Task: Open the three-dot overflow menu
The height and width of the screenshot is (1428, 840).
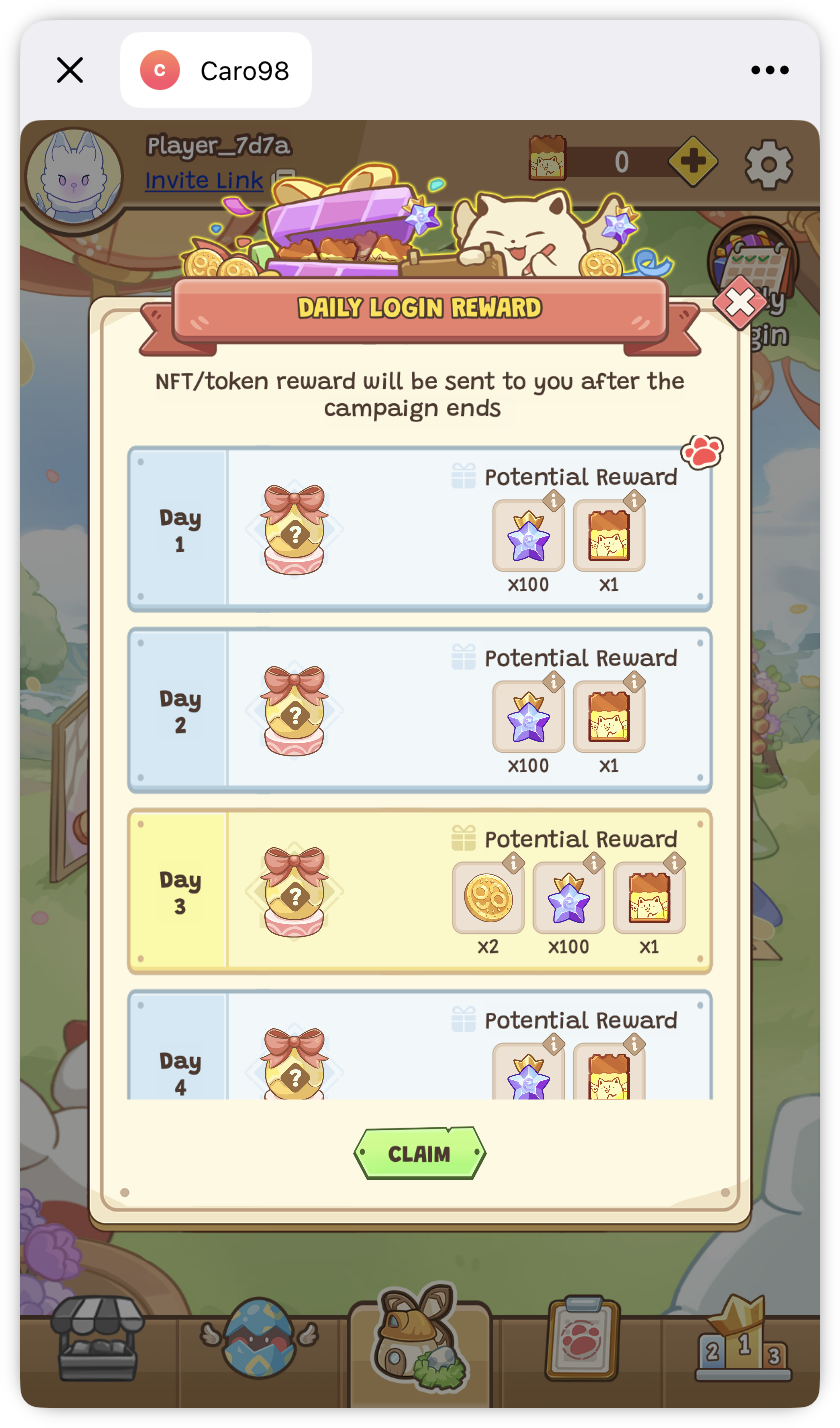Action: [x=769, y=70]
